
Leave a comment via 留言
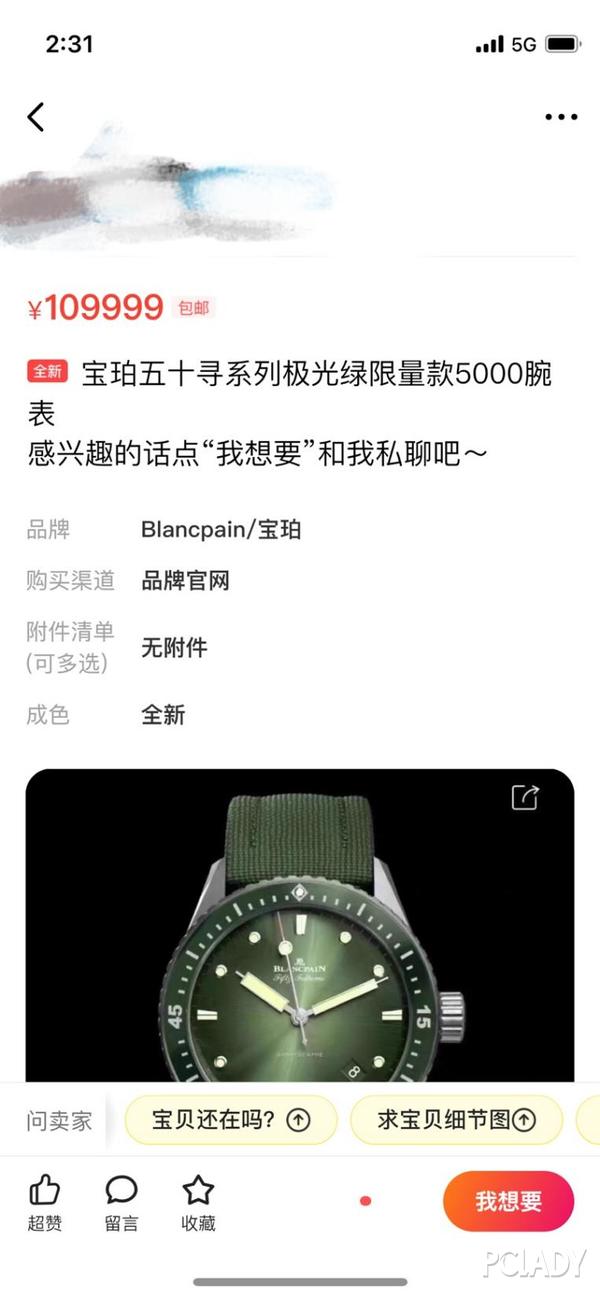pos(121,1203)
